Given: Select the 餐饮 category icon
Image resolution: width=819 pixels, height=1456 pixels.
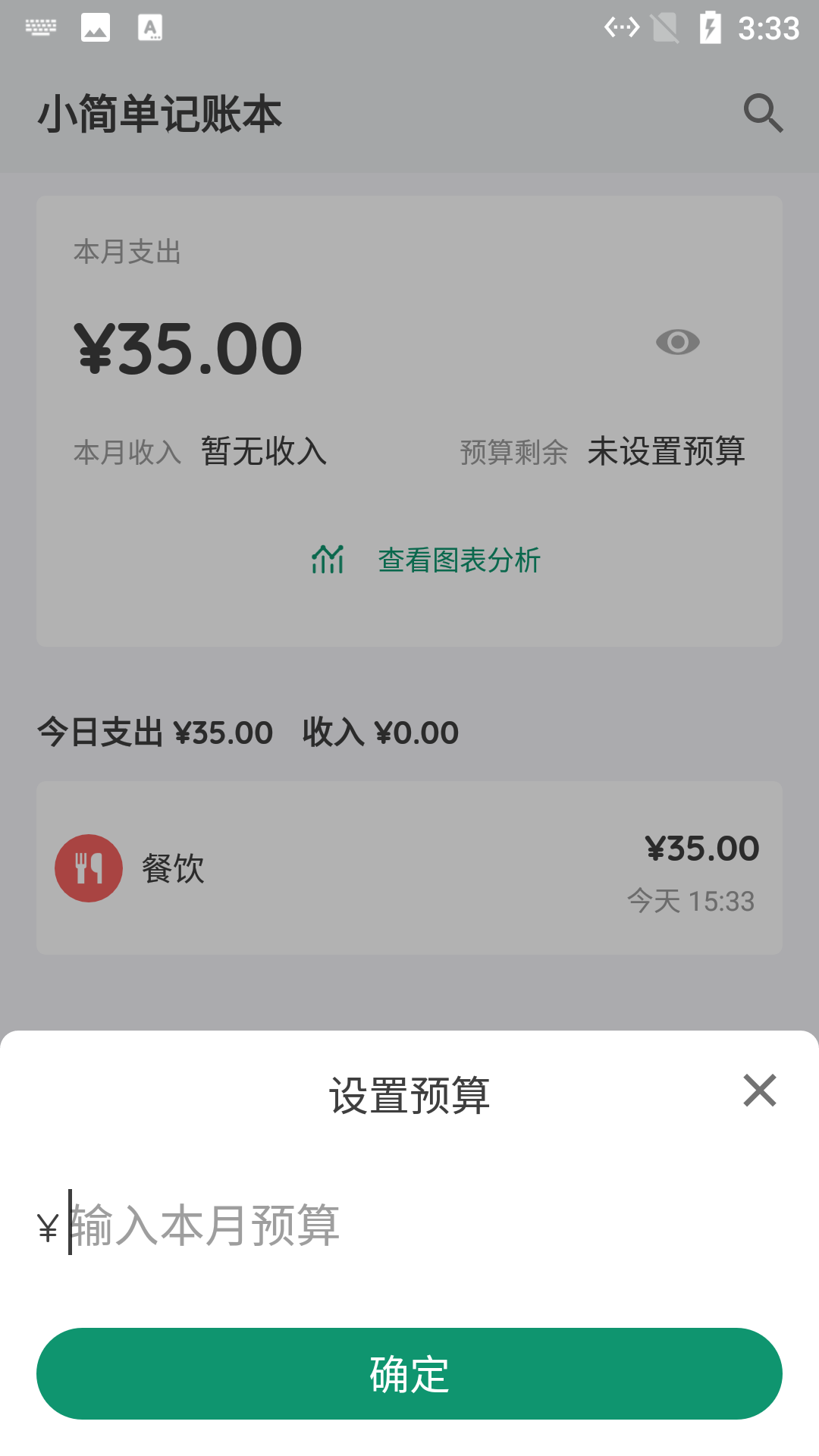Looking at the screenshot, I should (88, 868).
